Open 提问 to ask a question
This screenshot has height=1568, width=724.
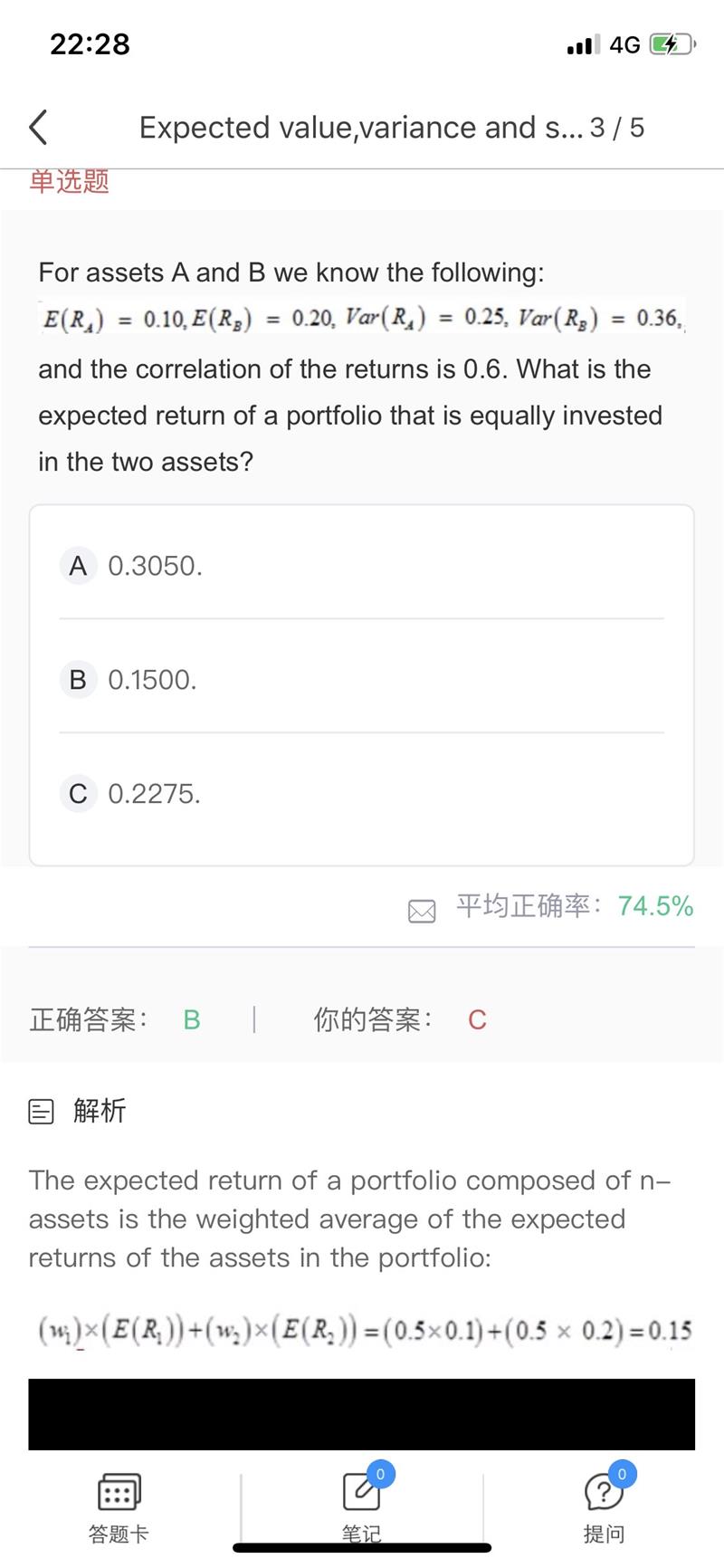[x=605, y=1508]
